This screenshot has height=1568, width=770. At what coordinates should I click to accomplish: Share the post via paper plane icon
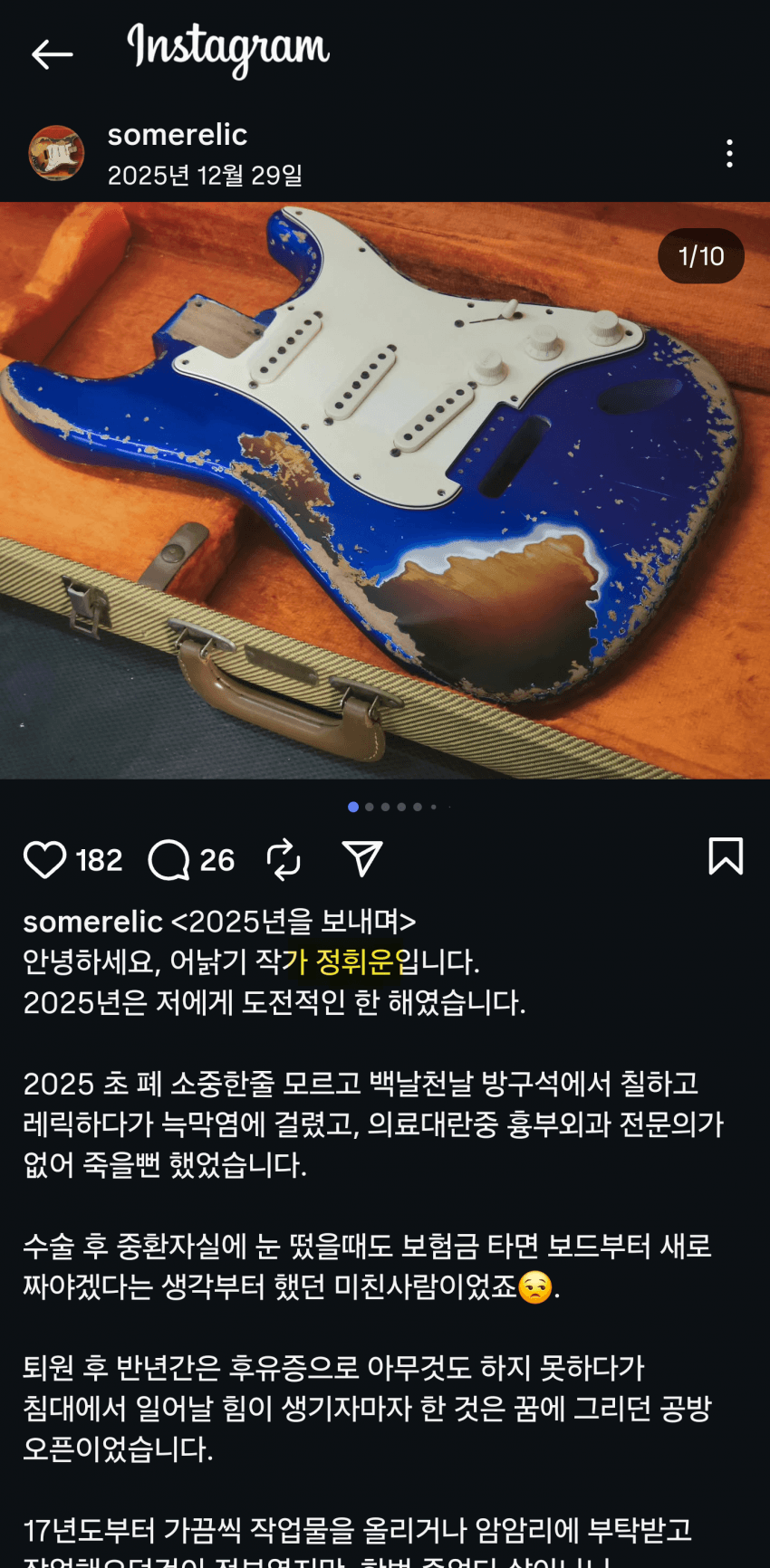[x=361, y=858]
